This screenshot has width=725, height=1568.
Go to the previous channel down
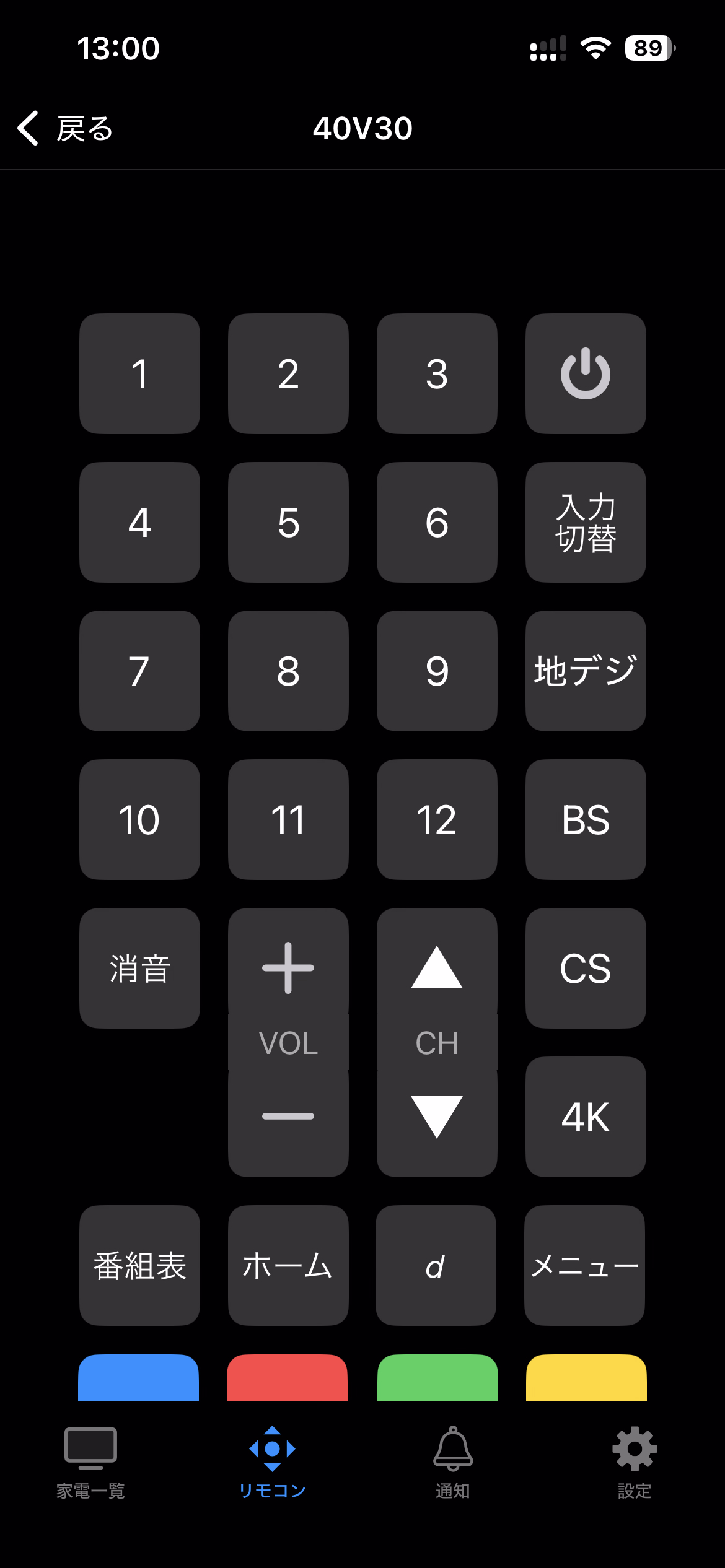(437, 1117)
